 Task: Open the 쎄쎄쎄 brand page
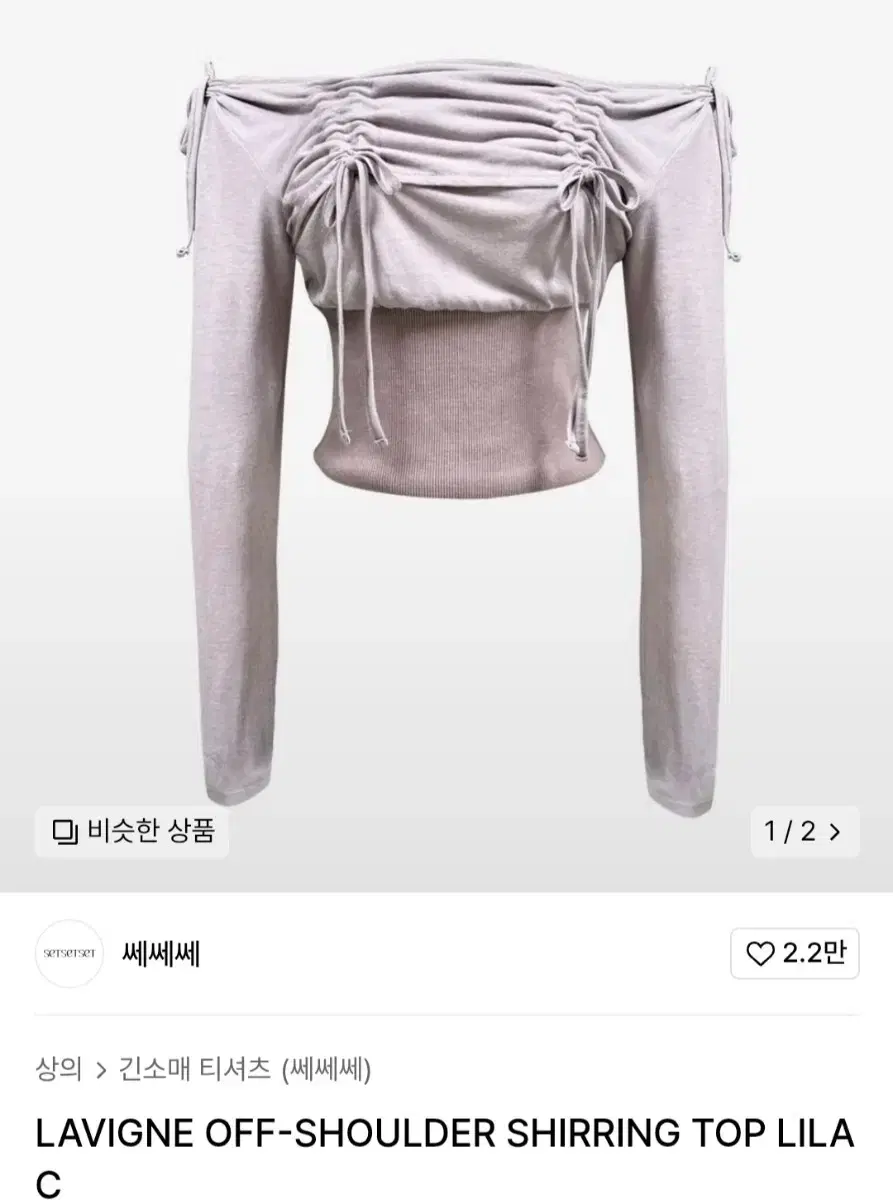160,954
